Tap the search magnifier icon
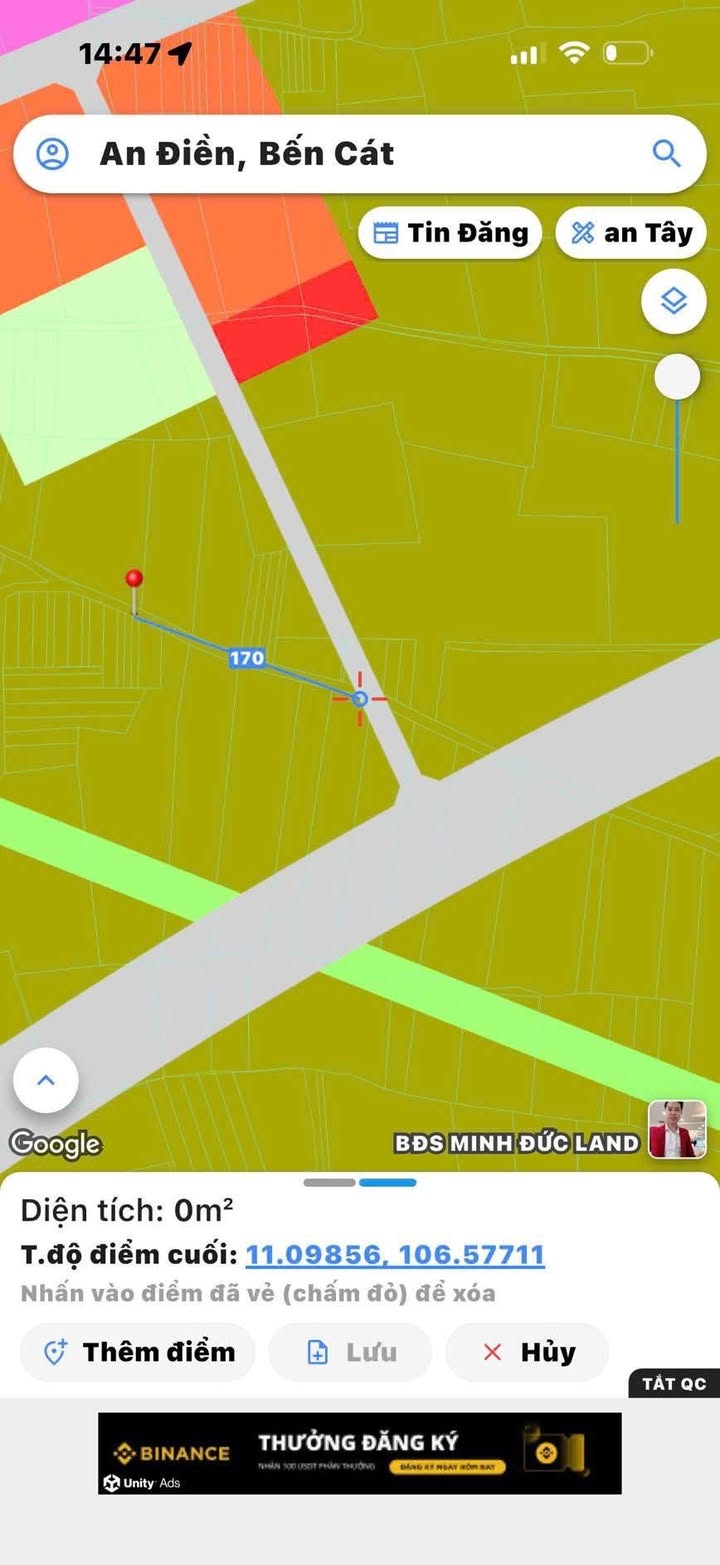Viewport: 720px width, 1565px height. (666, 153)
